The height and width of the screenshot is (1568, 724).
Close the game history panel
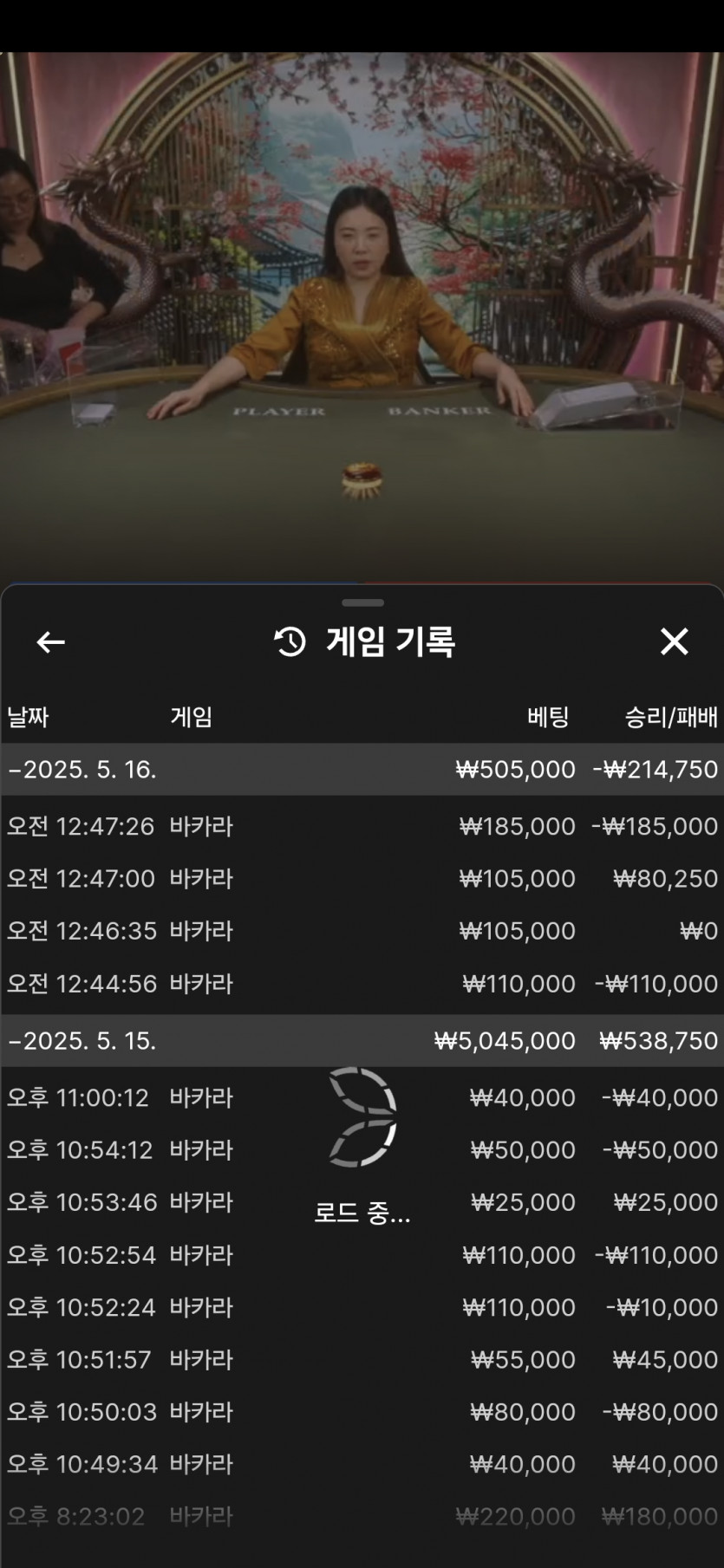point(674,642)
